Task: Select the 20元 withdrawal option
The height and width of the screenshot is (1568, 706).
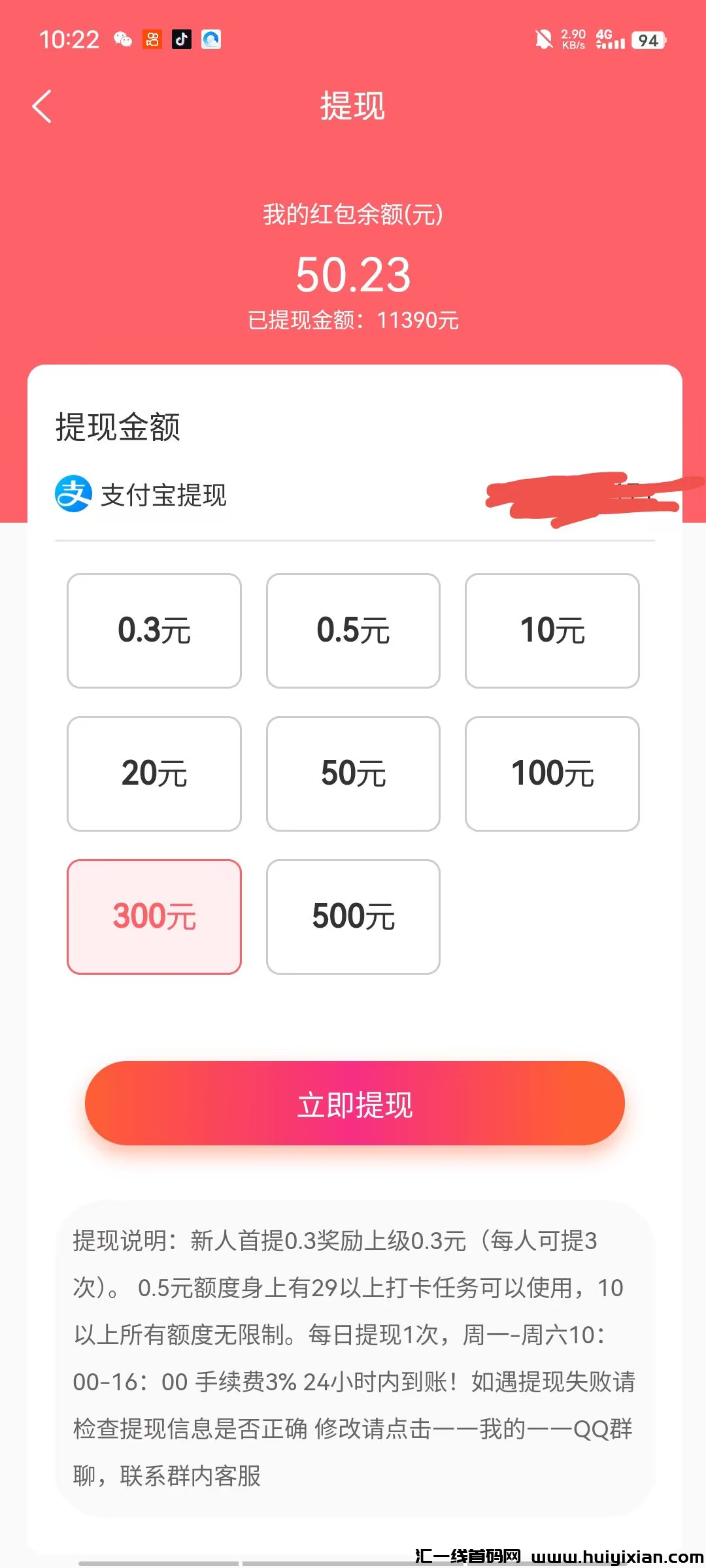Action: tap(154, 773)
